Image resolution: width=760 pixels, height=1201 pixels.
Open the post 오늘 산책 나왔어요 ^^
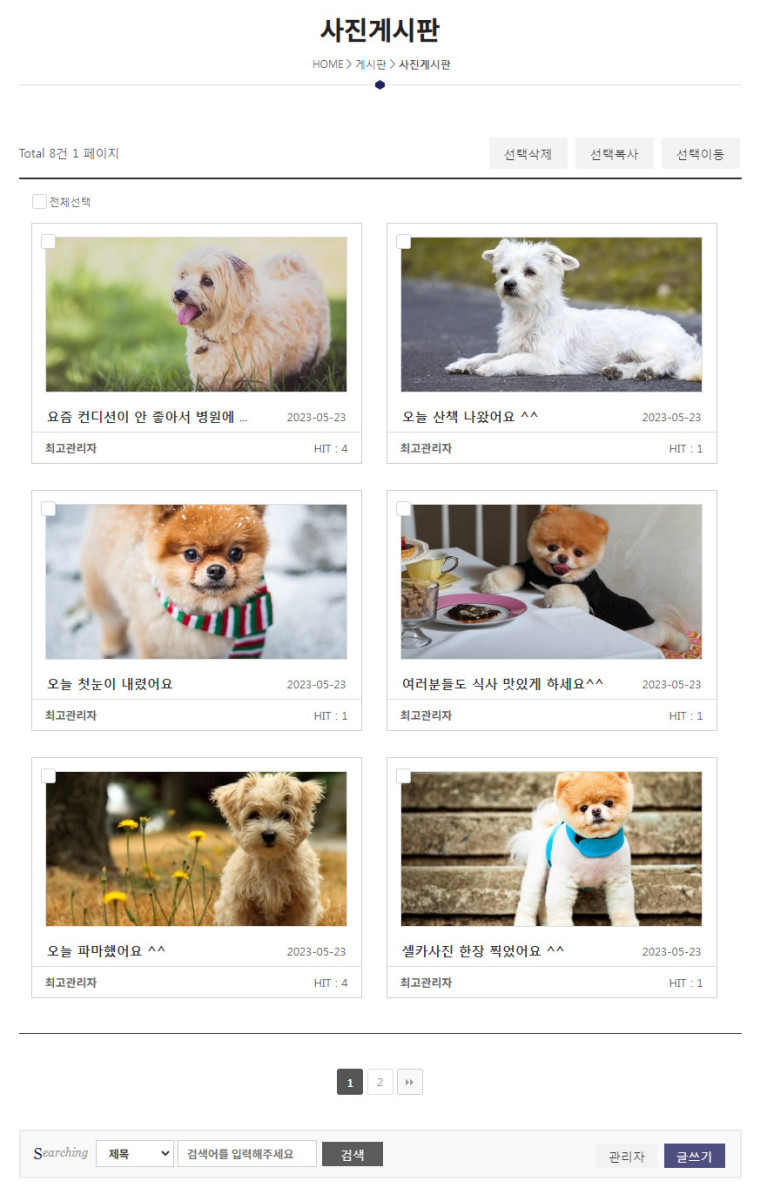[470, 417]
